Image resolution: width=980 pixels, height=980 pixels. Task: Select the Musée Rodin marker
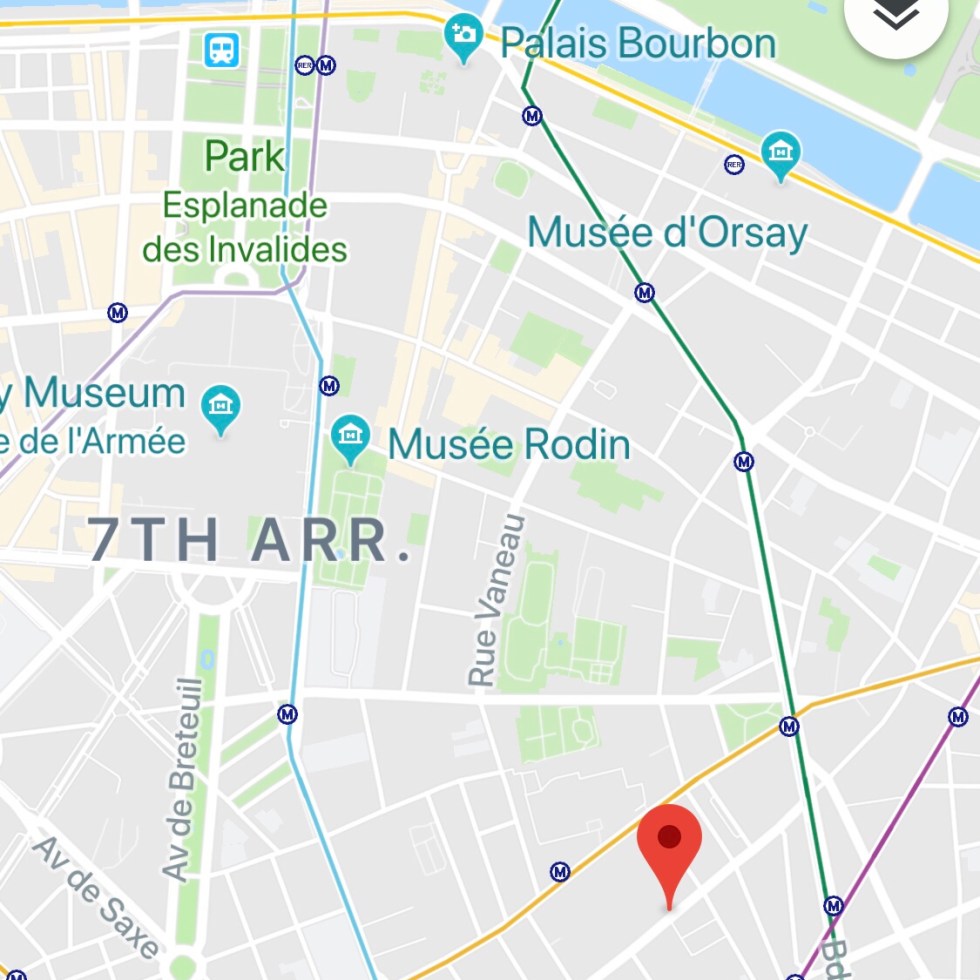350,438
